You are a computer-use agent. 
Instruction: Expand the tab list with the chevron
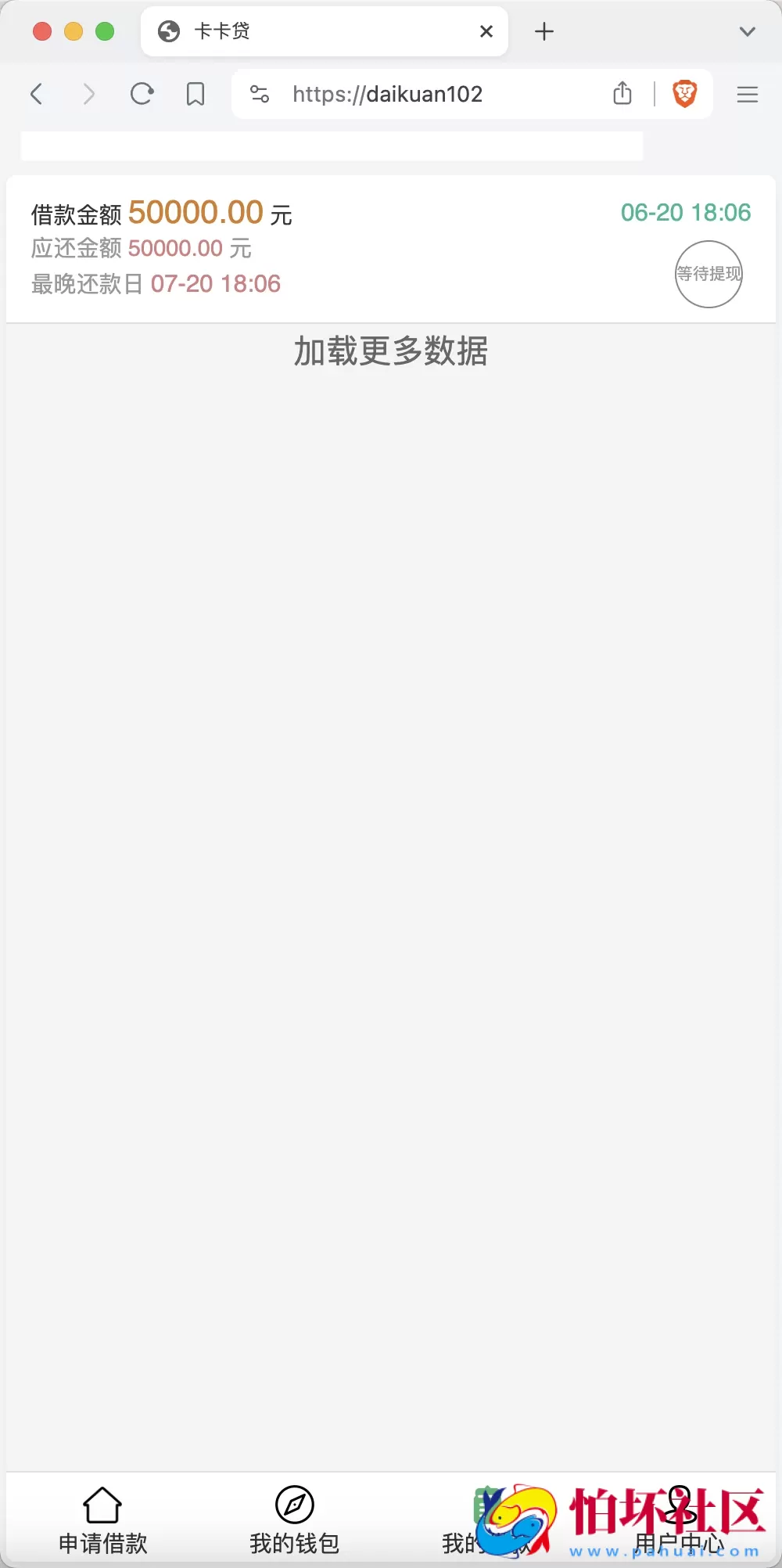click(x=747, y=31)
